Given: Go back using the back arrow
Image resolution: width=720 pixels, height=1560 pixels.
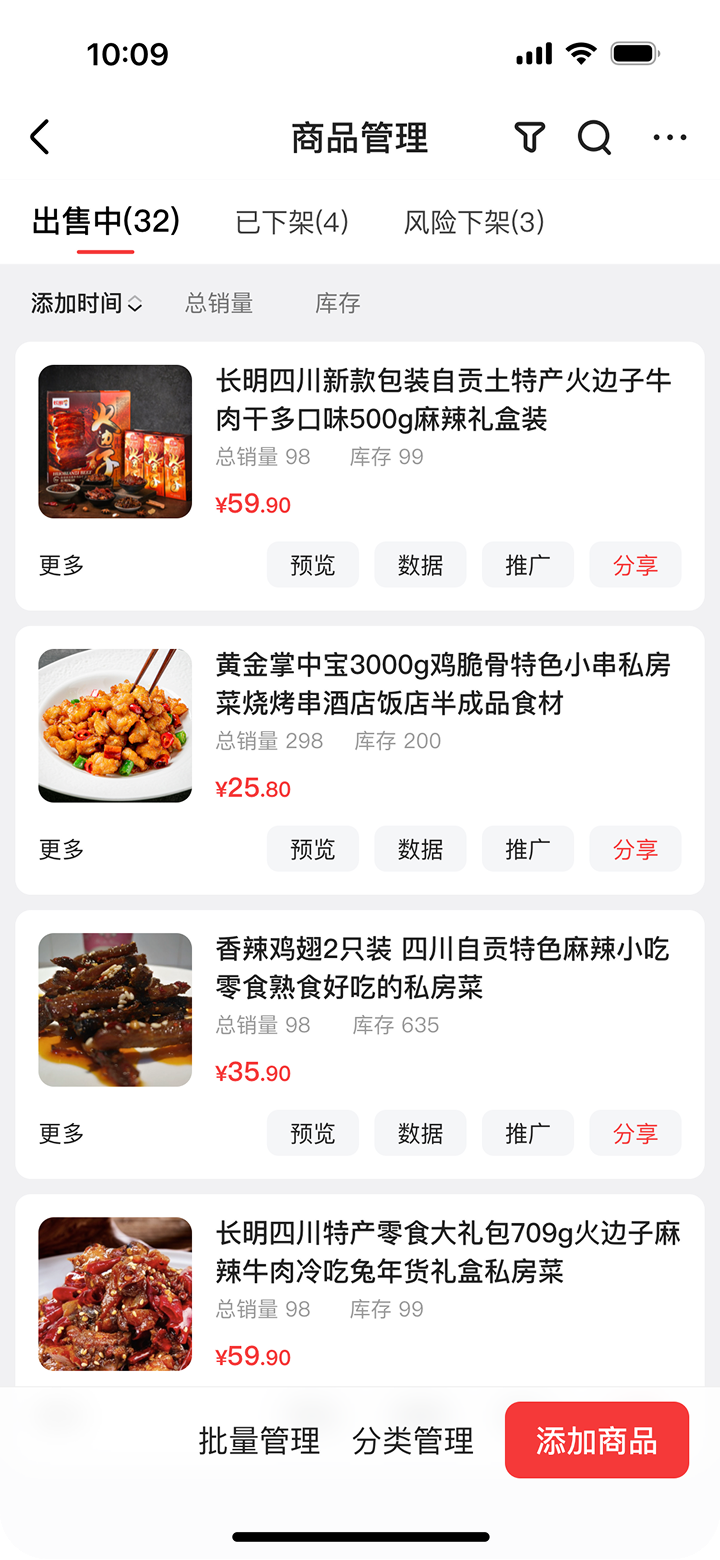Looking at the screenshot, I should [40, 137].
